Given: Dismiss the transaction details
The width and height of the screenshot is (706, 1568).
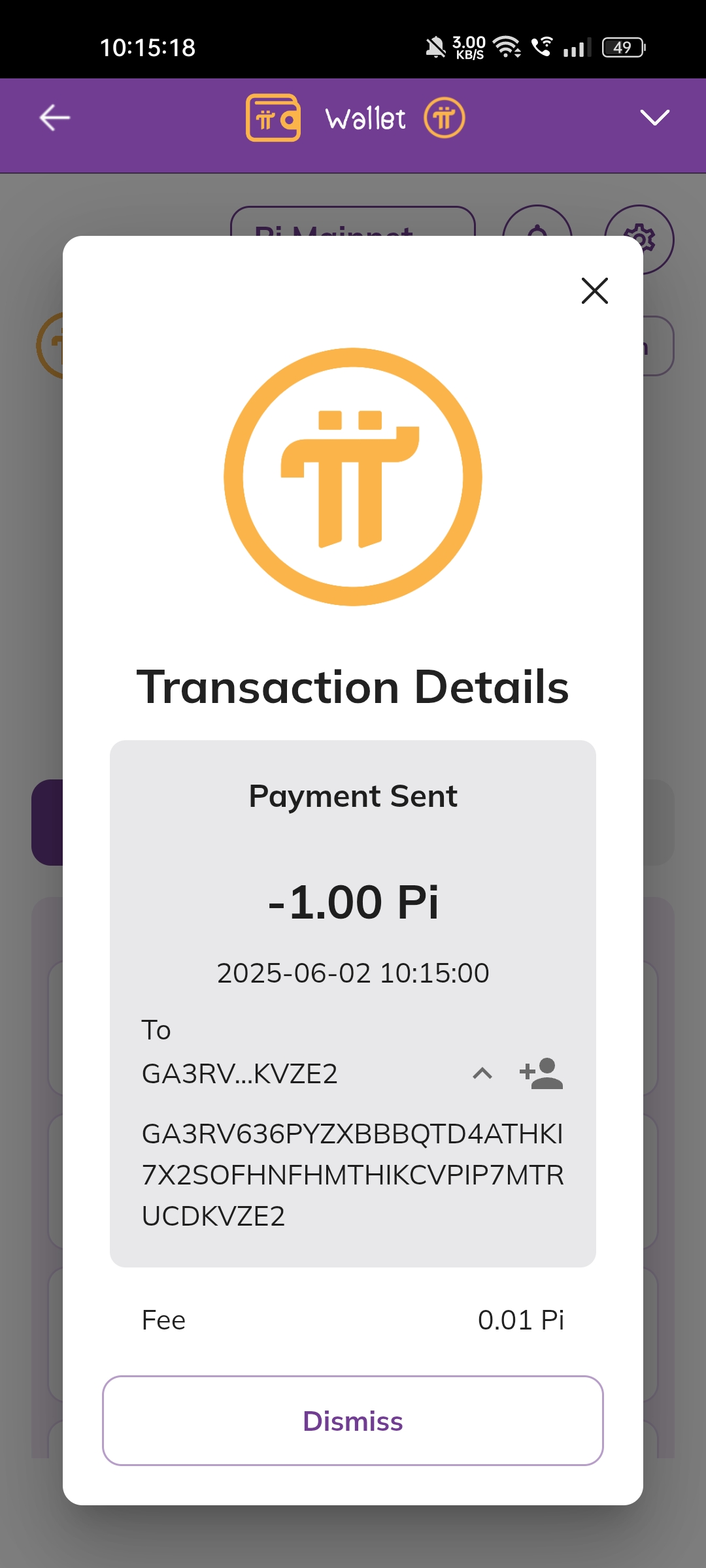Looking at the screenshot, I should coord(353,1420).
